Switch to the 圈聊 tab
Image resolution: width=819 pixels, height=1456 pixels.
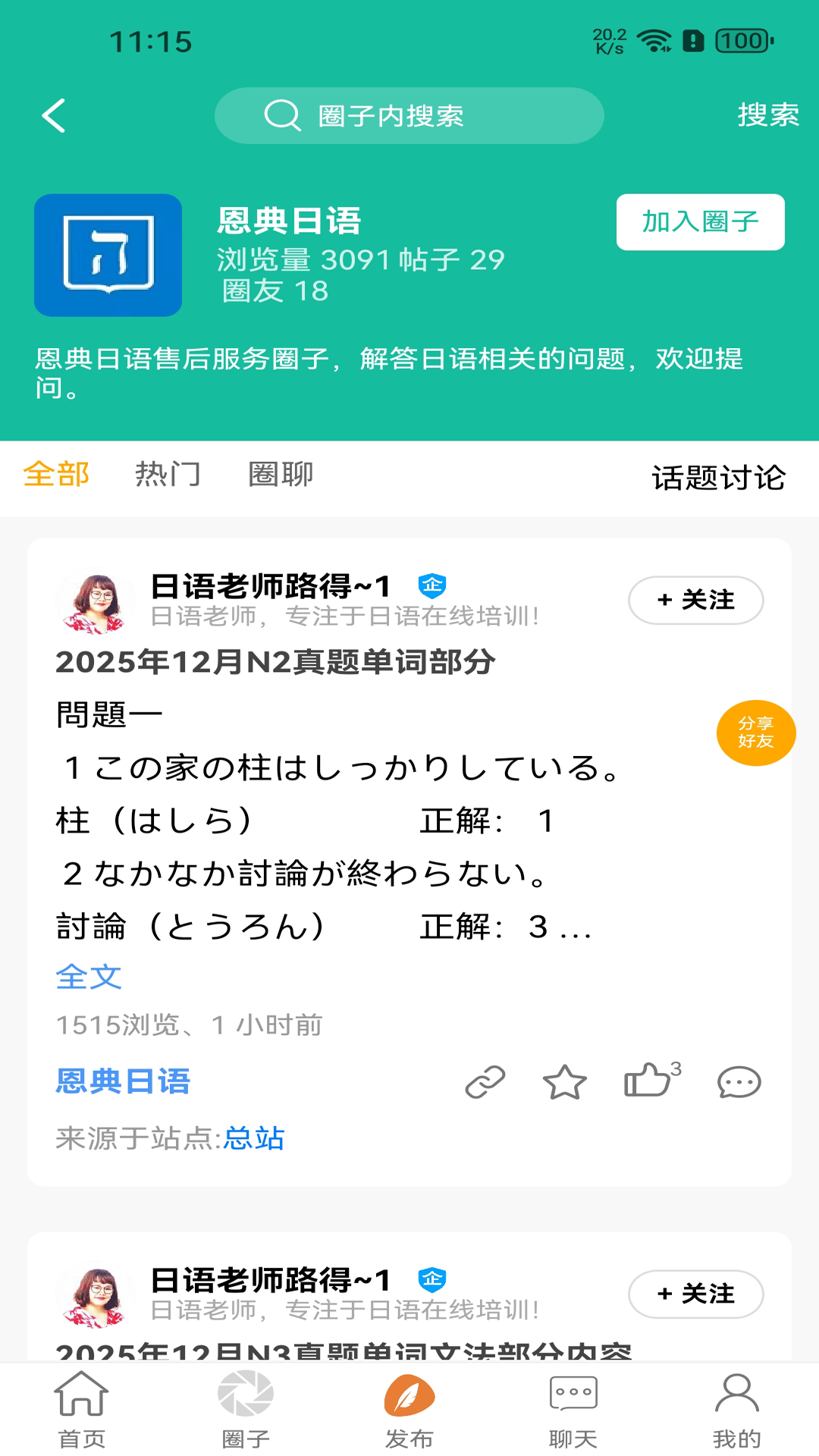[281, 475]
